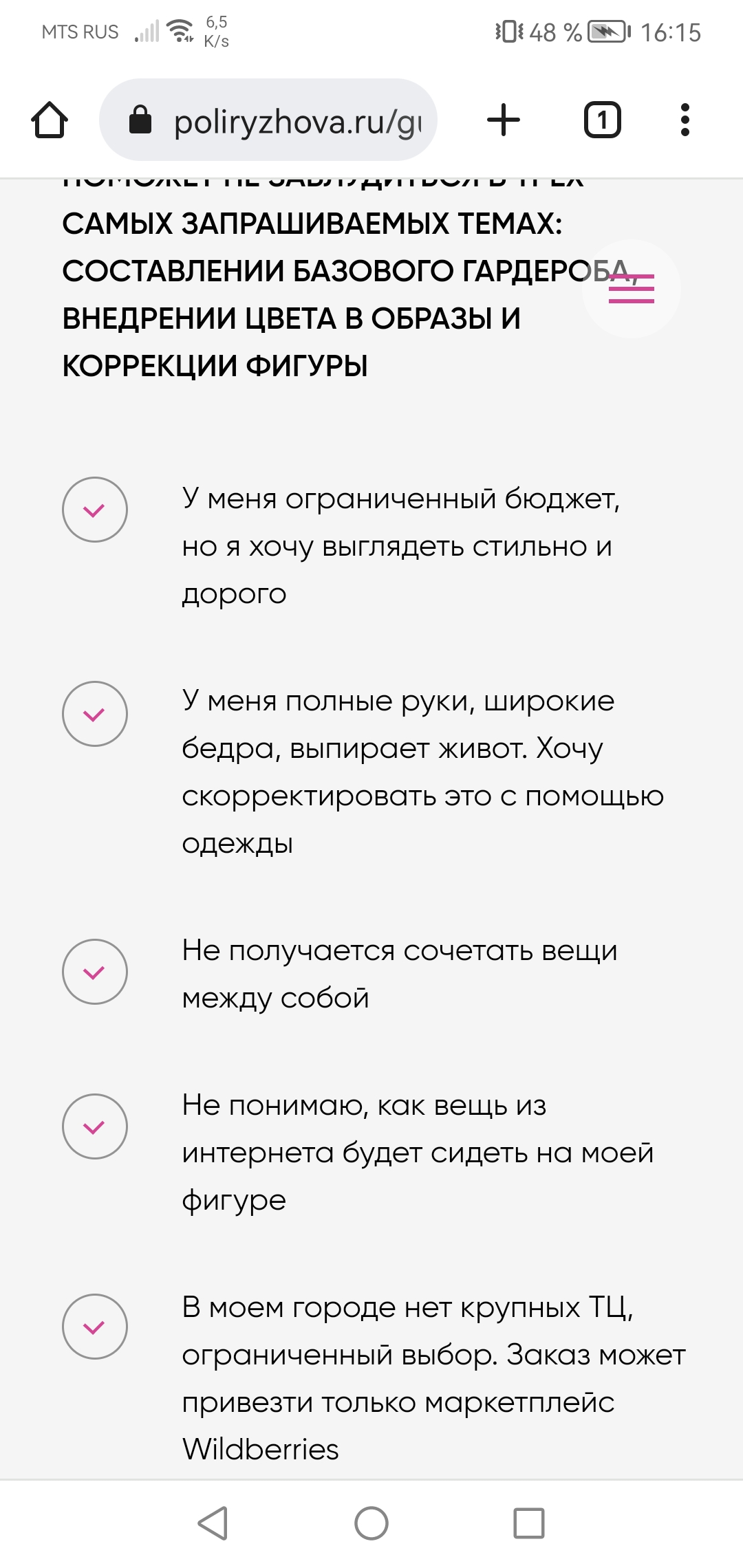This screenshot has width=743, height=1568.
Task: Open the tab switcher showing 1 tab
Action: pyautogui.click(x=603, y=120)
